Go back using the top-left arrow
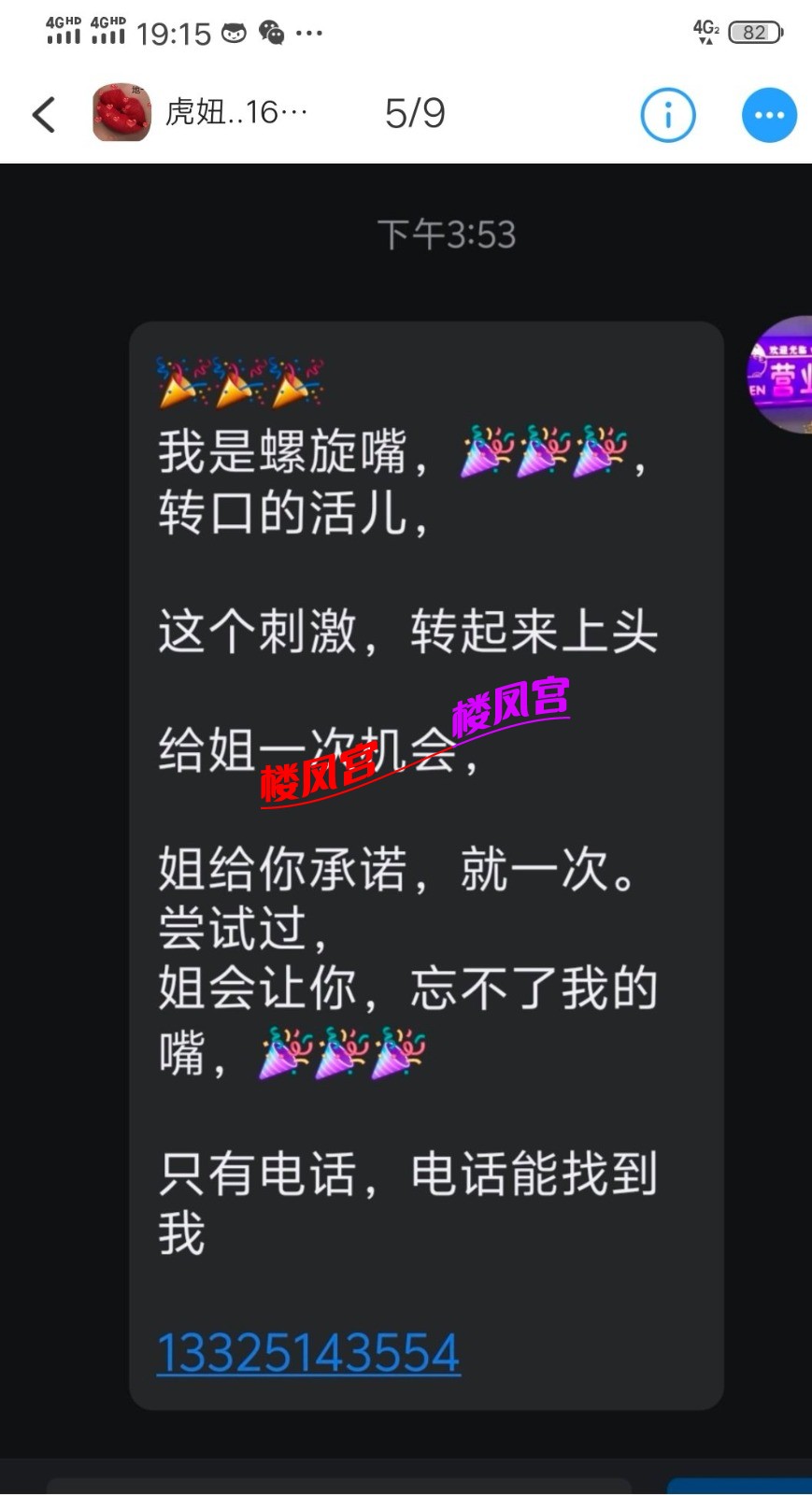The image size is (812, 1495). (x=44, y=115)
